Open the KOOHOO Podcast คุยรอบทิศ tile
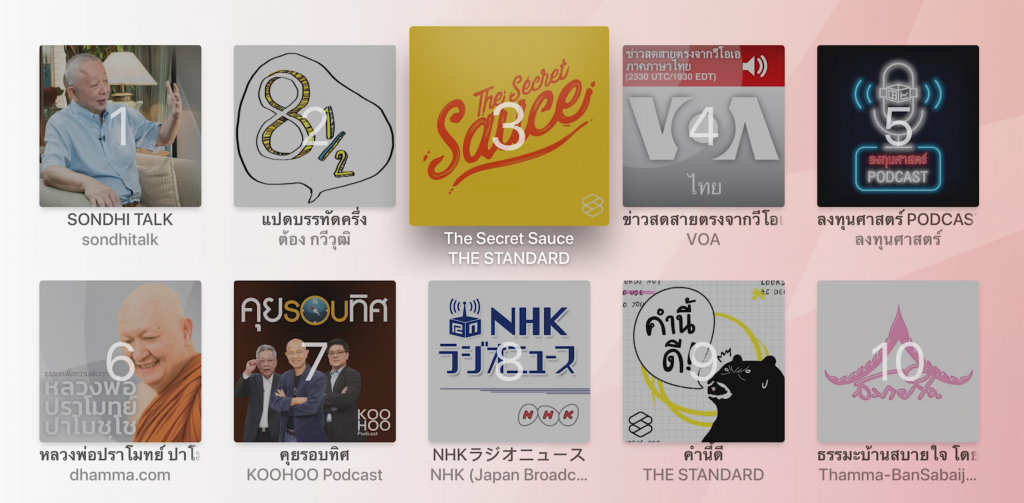 click(x=314, y=361)
